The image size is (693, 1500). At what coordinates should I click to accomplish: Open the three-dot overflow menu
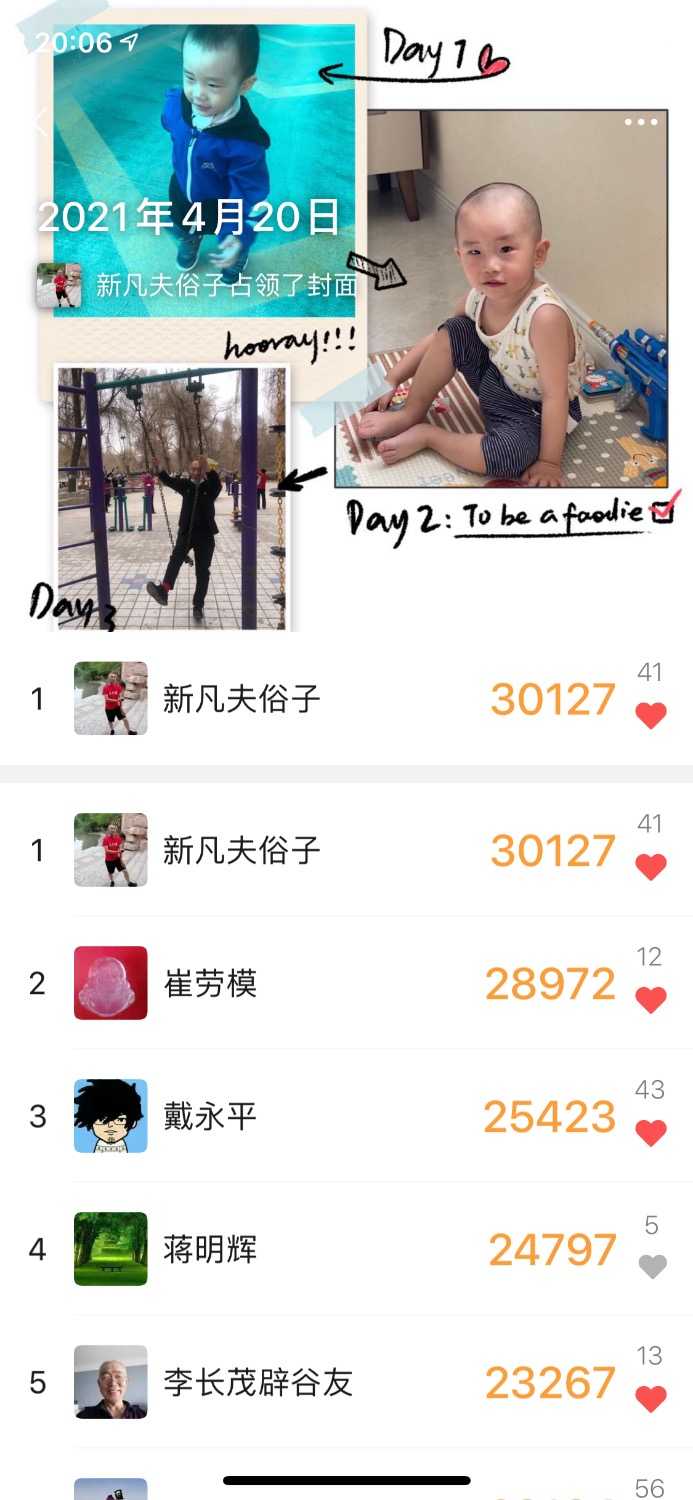641,122
